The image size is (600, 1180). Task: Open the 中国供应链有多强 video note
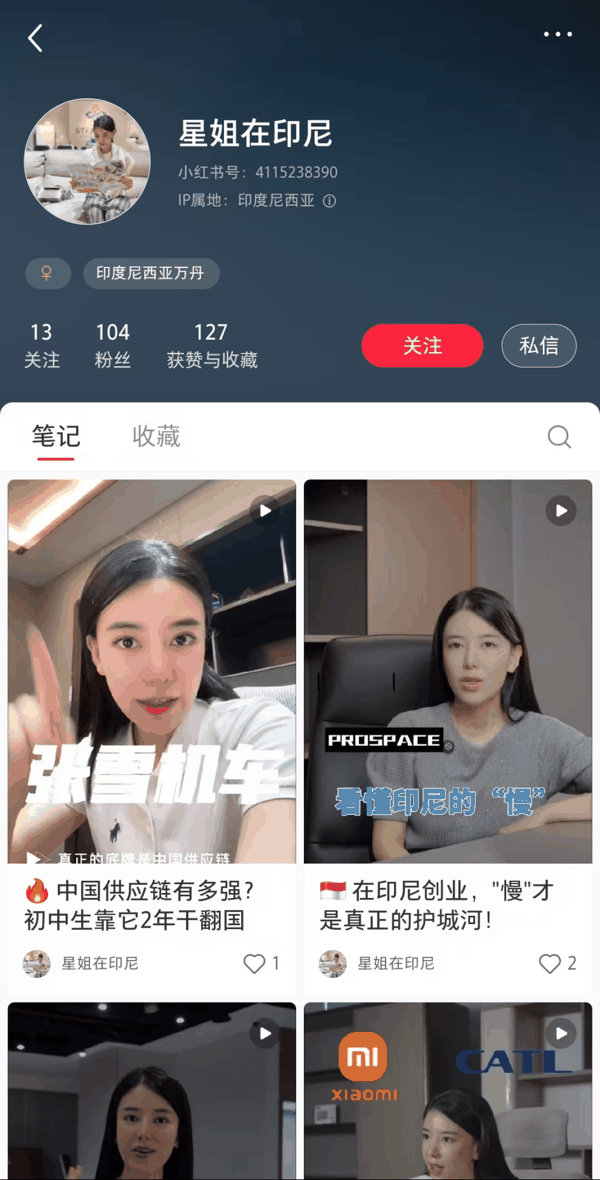pyautogui.click(x=152, y=670)
